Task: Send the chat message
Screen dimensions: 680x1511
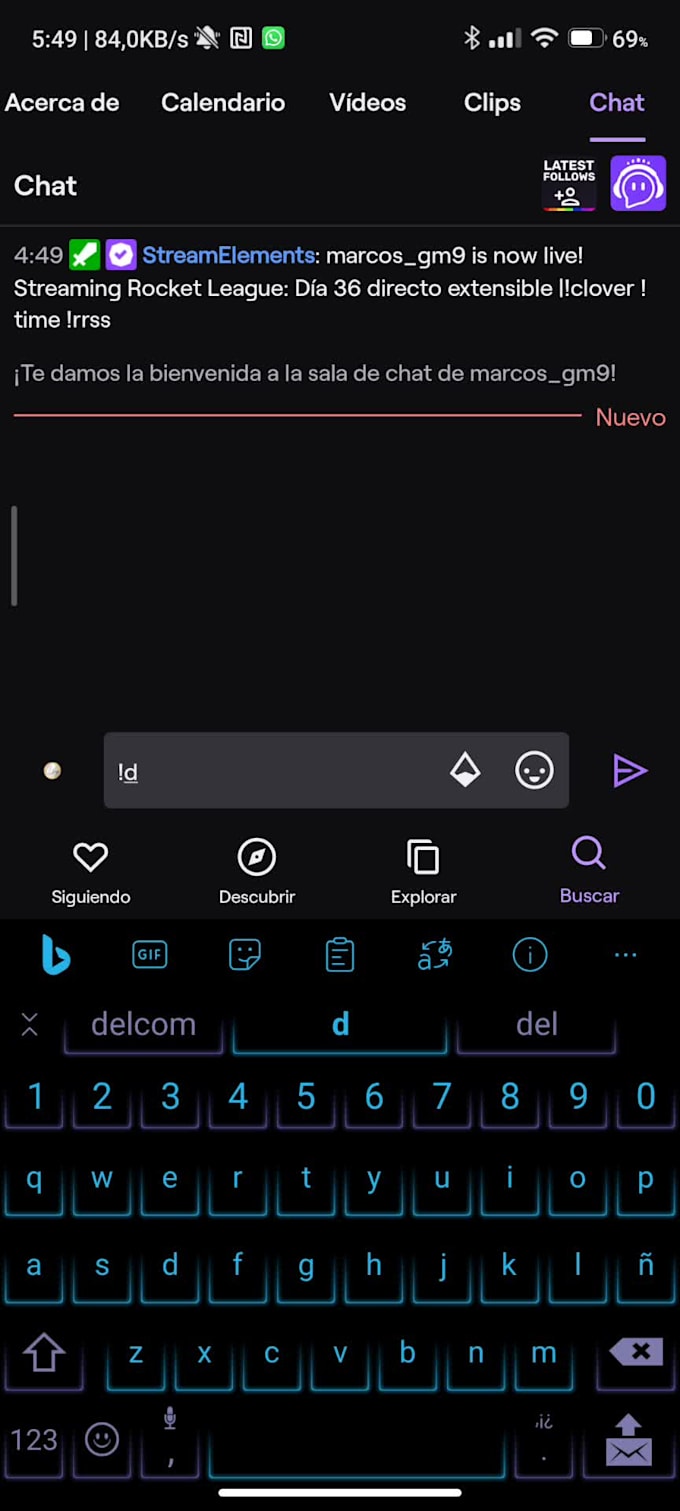Action: [630, 770]
